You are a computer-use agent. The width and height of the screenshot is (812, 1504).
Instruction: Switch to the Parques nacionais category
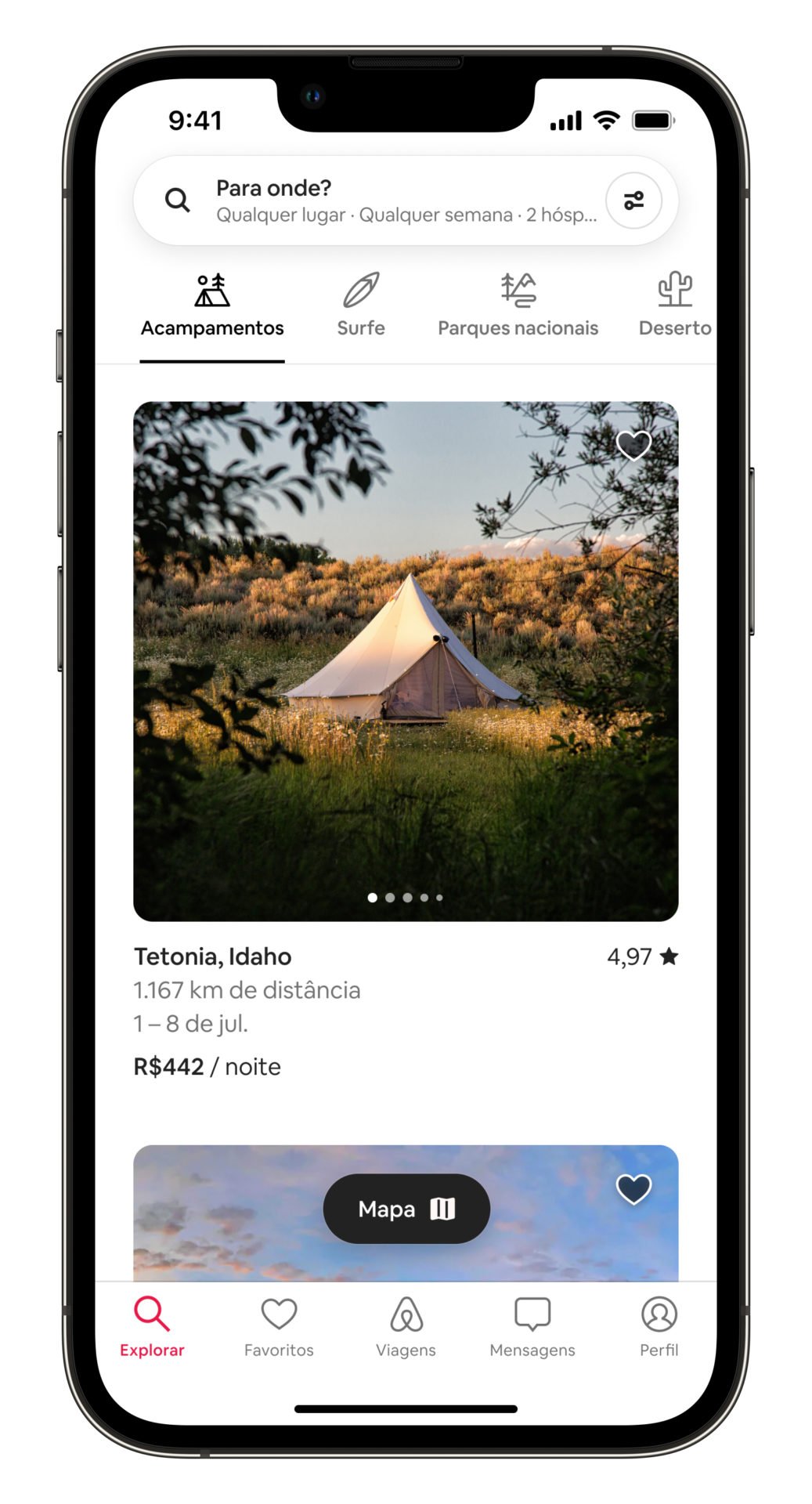[x=518, y=307]
